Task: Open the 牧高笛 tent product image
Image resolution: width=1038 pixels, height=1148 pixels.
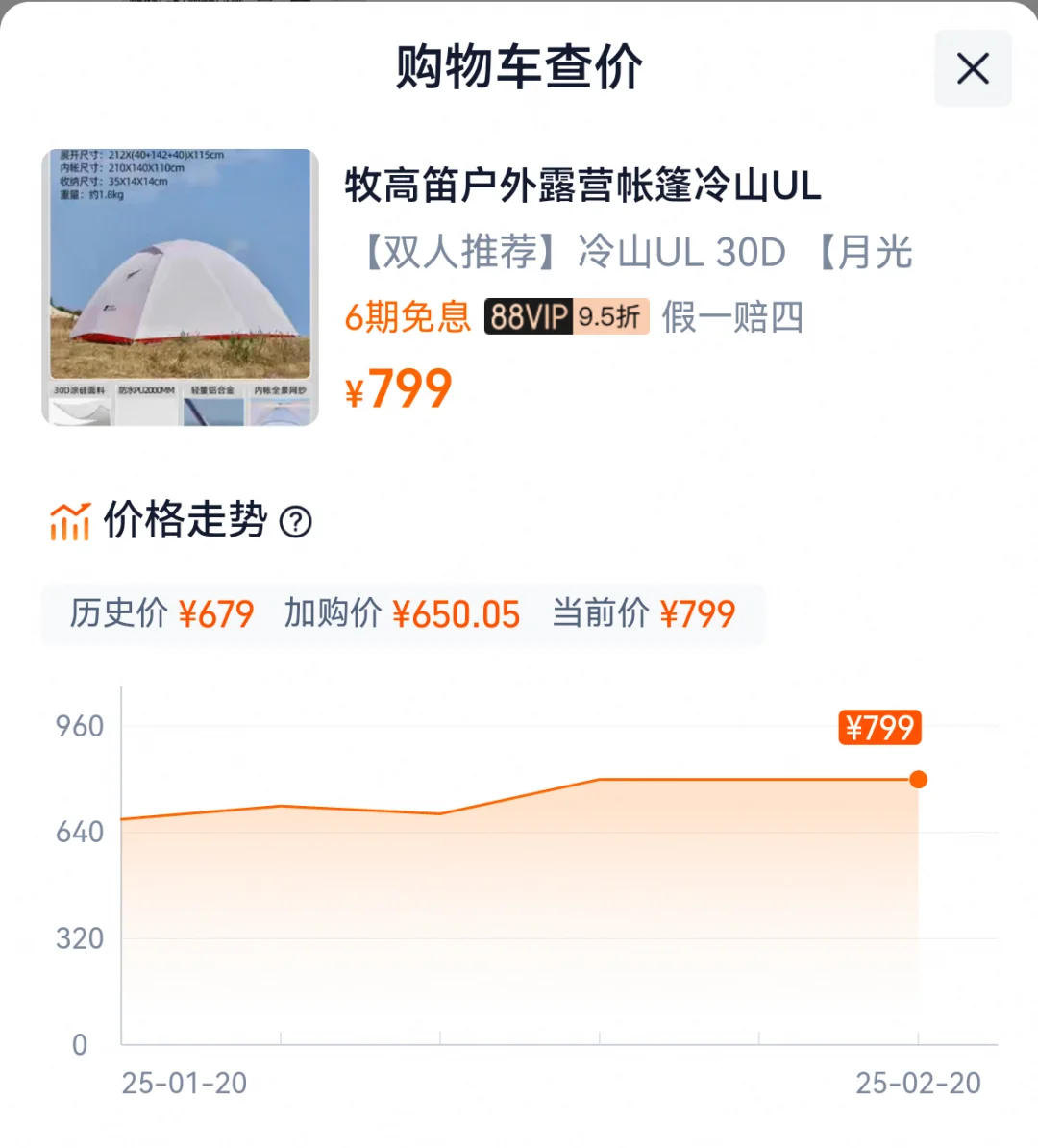Action: (181, 287)
